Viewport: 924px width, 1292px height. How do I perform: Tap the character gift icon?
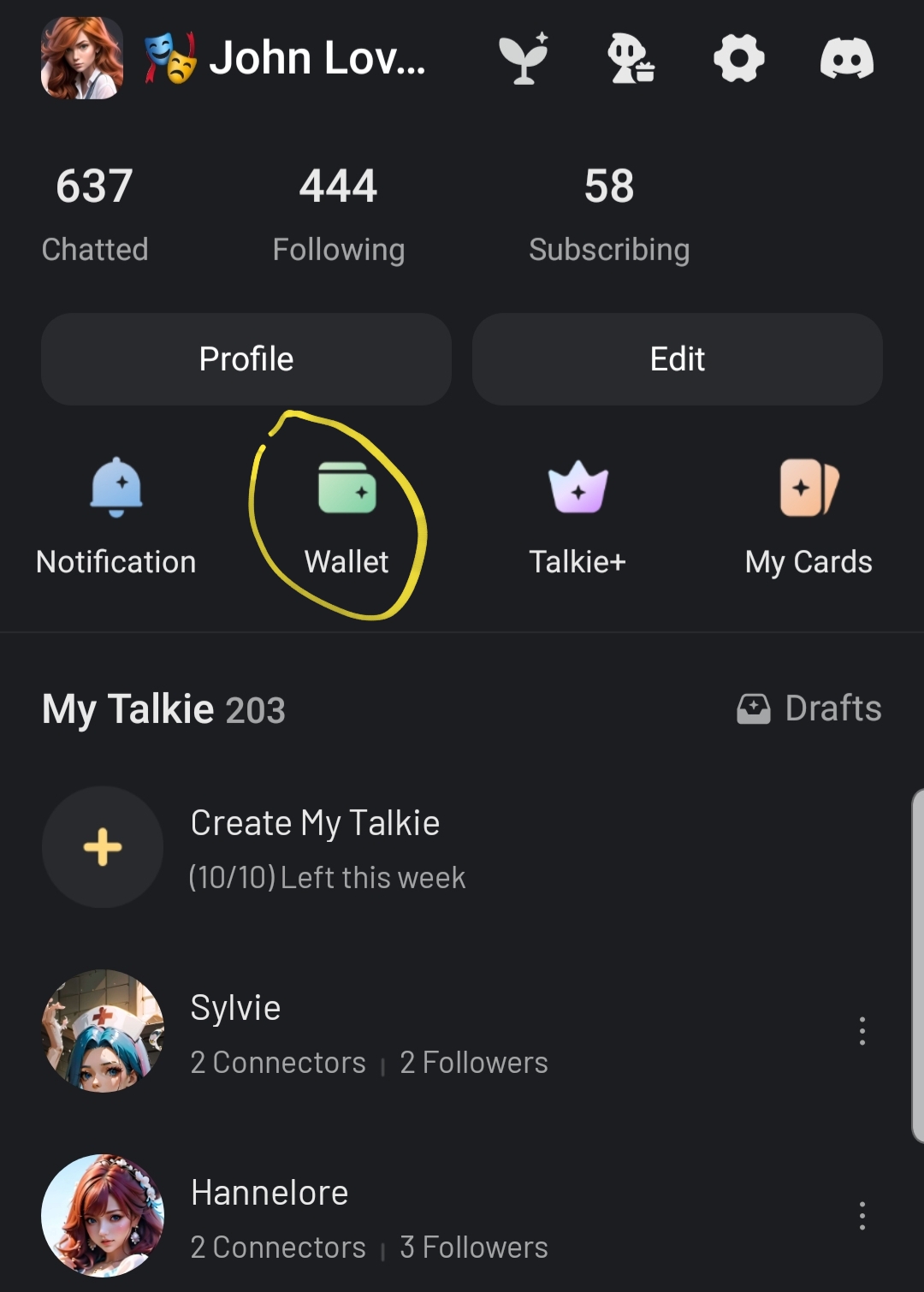coord(631,58)
